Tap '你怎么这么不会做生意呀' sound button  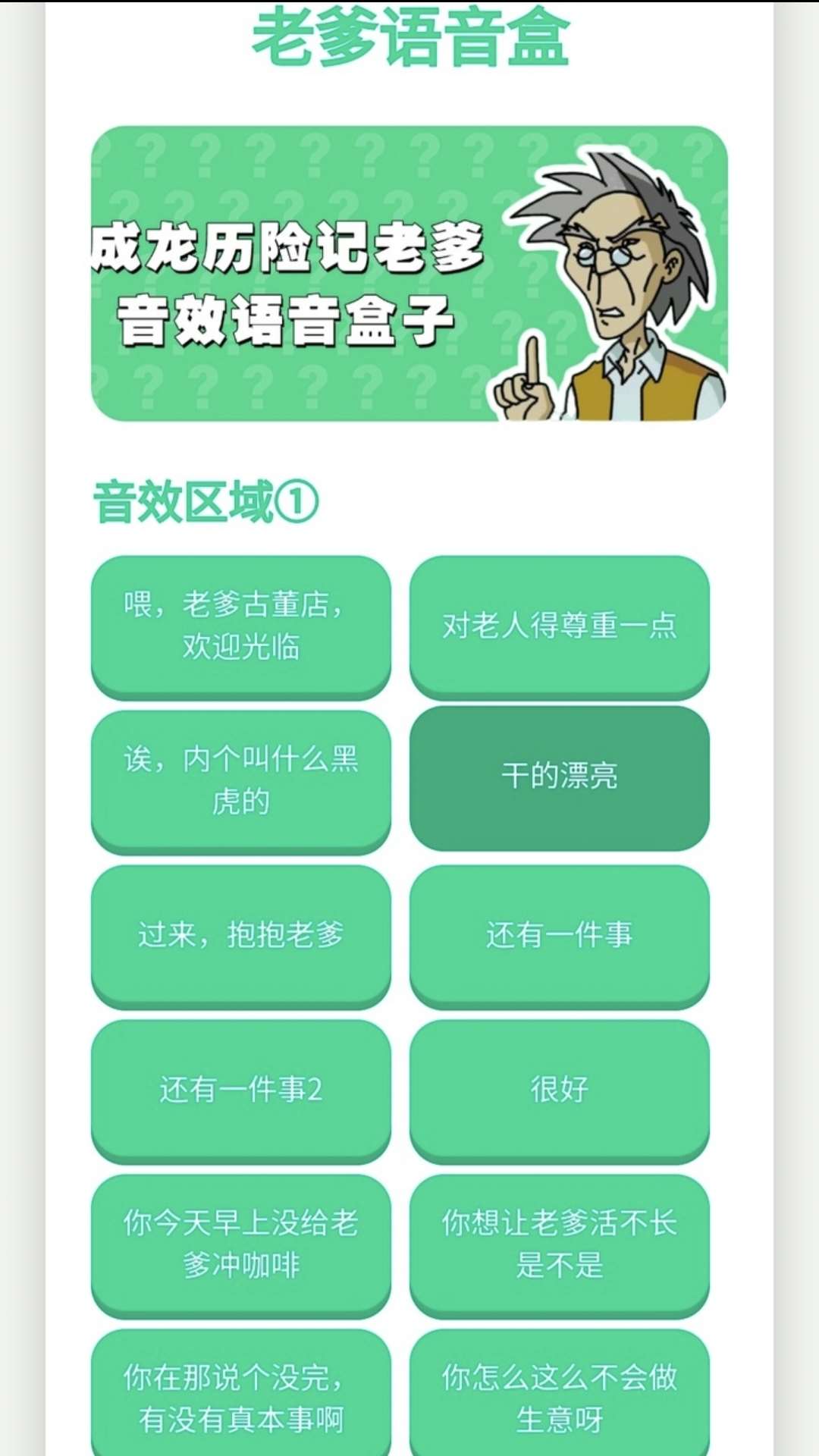[x=560, y=1398]
